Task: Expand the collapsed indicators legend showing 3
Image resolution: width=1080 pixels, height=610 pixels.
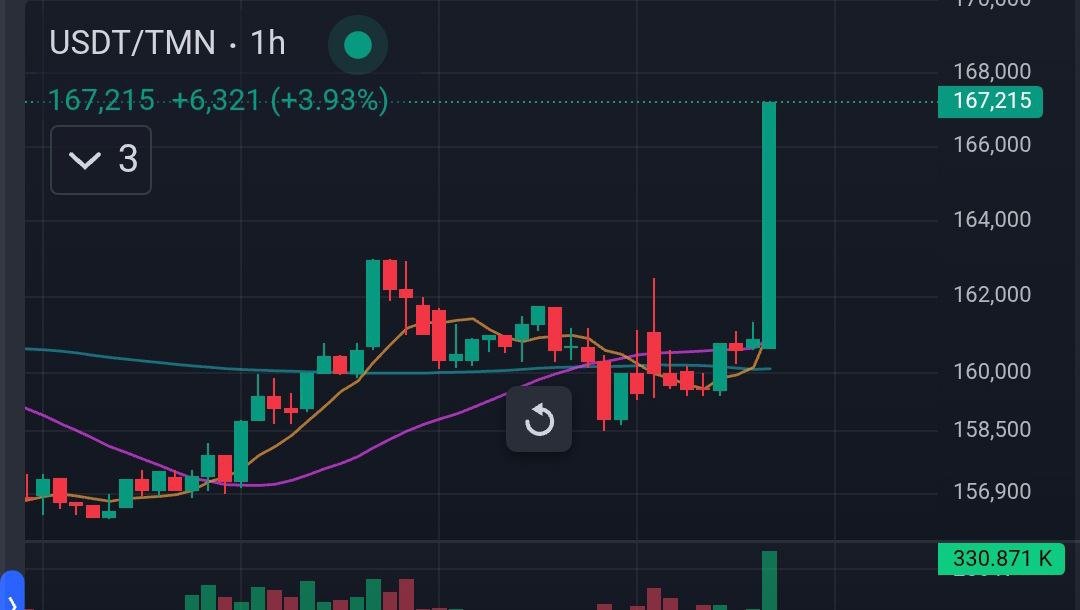Action: pos(101,160)
